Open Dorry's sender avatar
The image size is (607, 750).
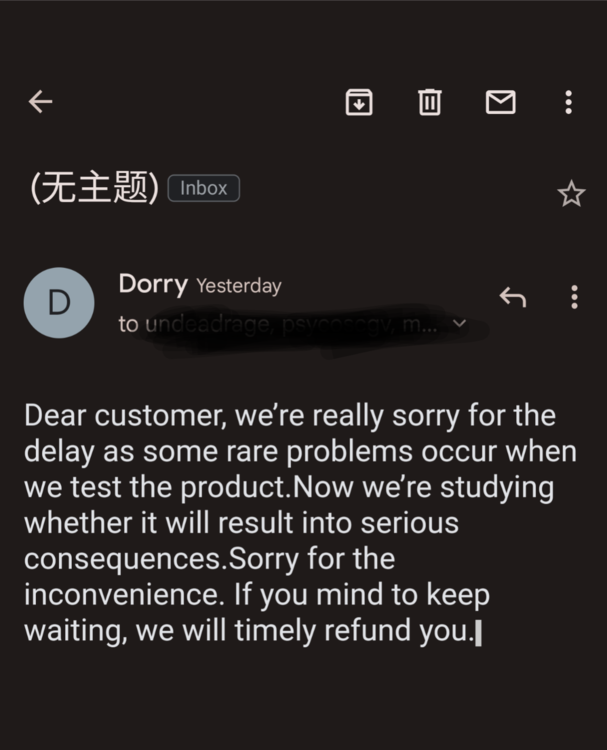coord(59,303)
